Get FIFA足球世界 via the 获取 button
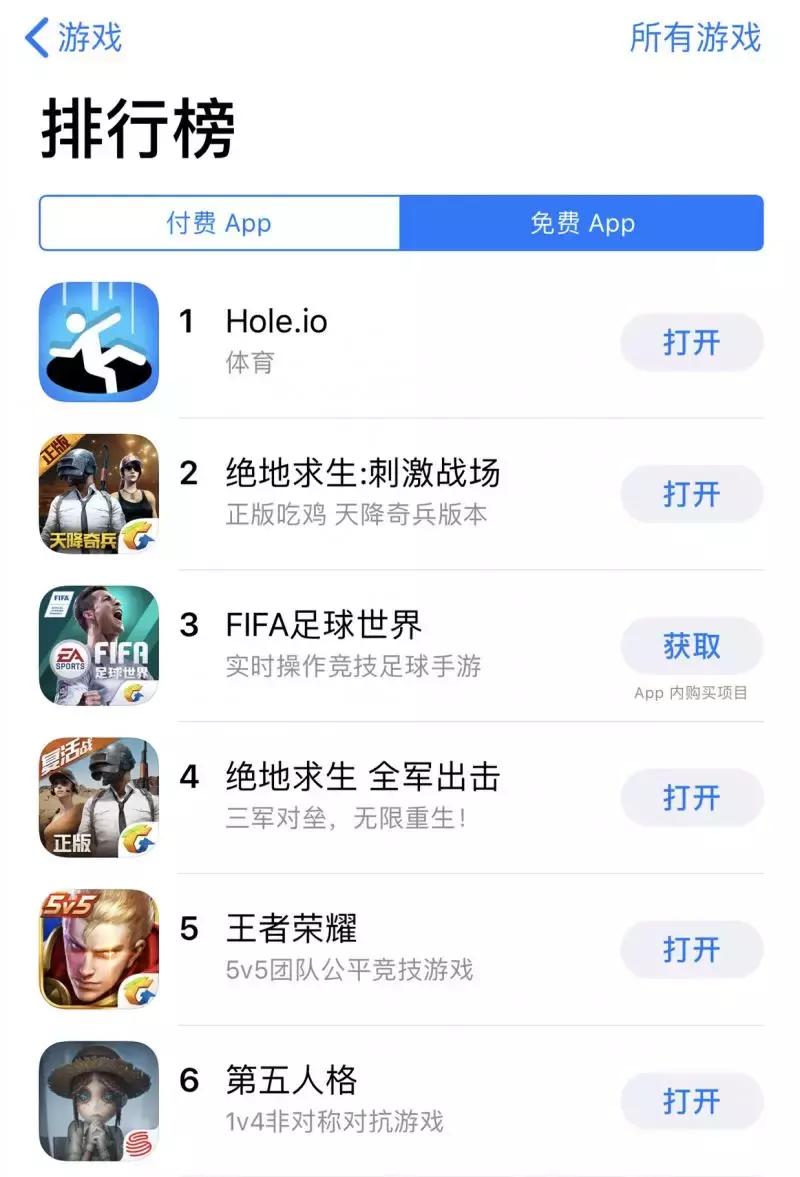 click(x=692, y=646)
